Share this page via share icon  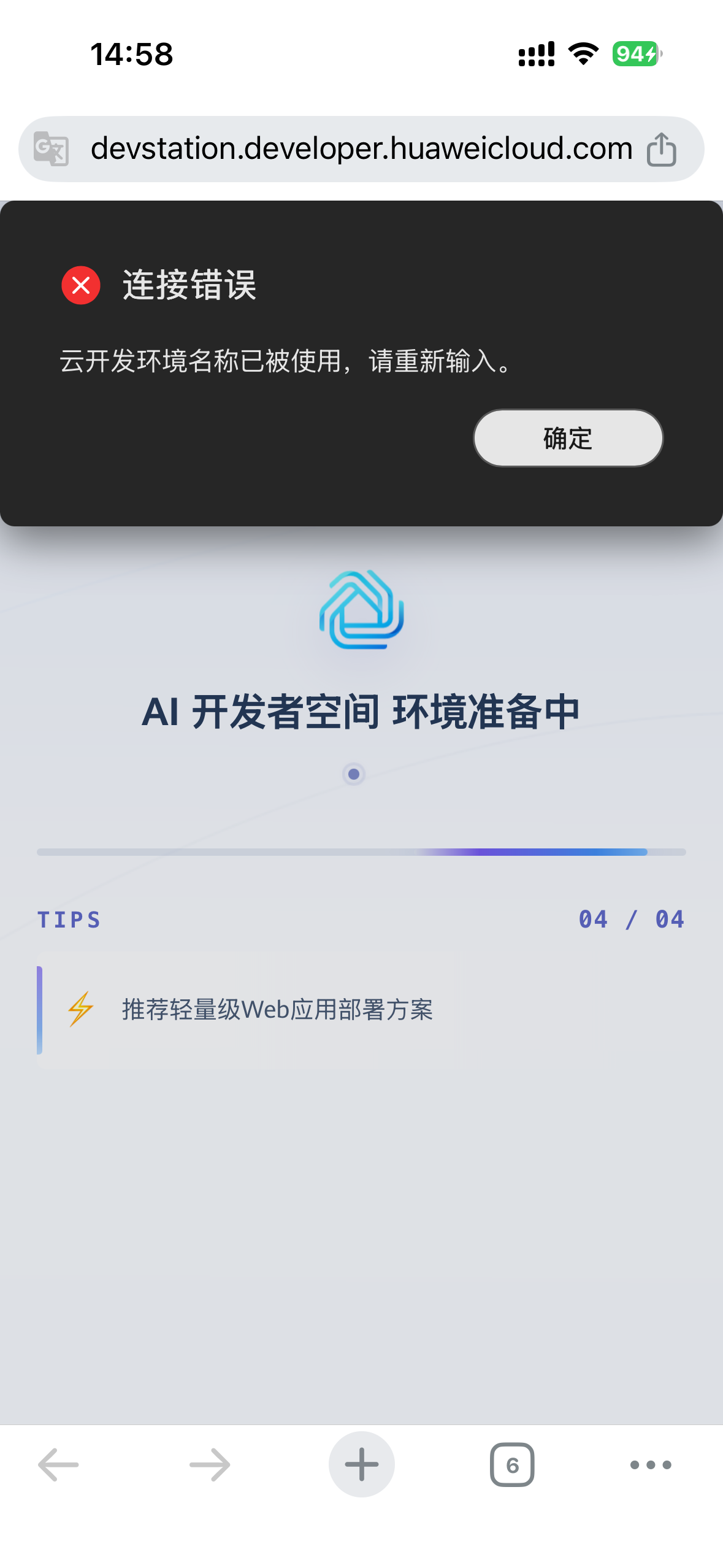point(661,149)
